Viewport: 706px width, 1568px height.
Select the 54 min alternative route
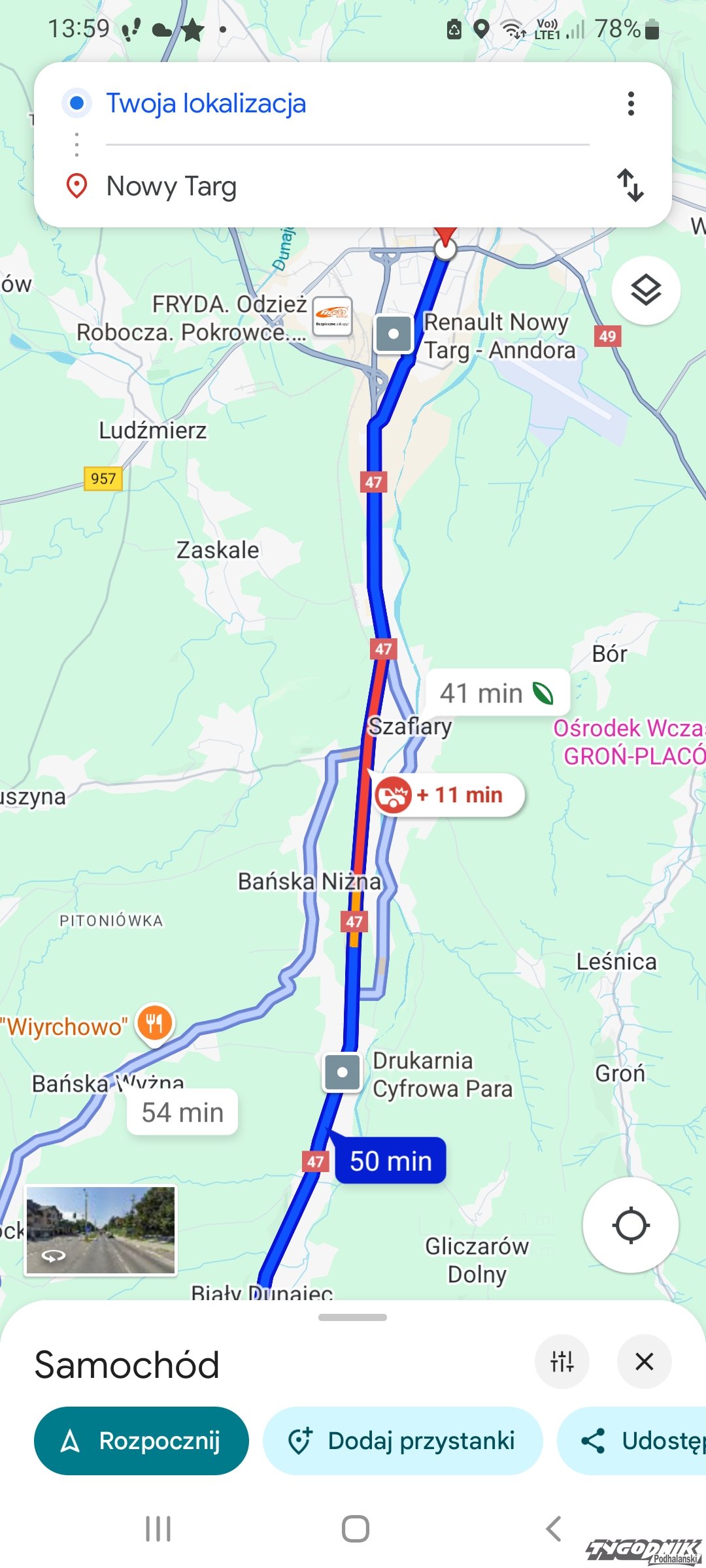(182, 1112)
